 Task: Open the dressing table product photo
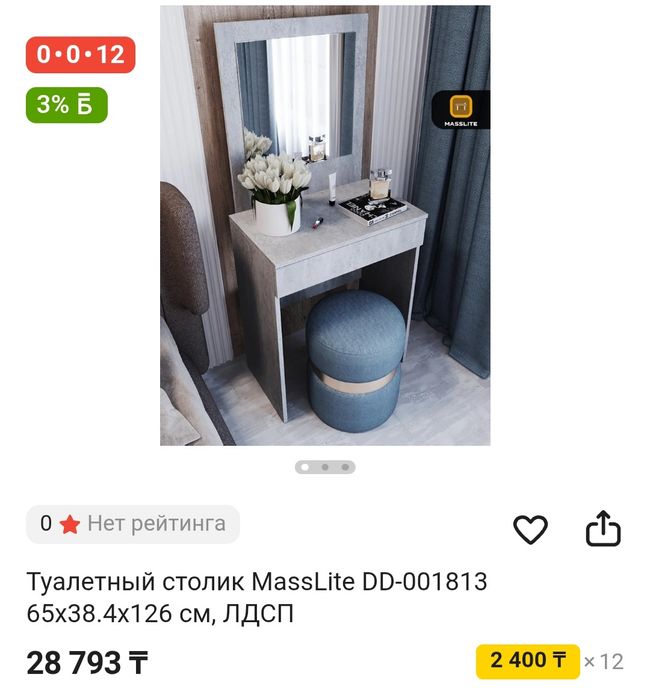(x=325, y=225)
